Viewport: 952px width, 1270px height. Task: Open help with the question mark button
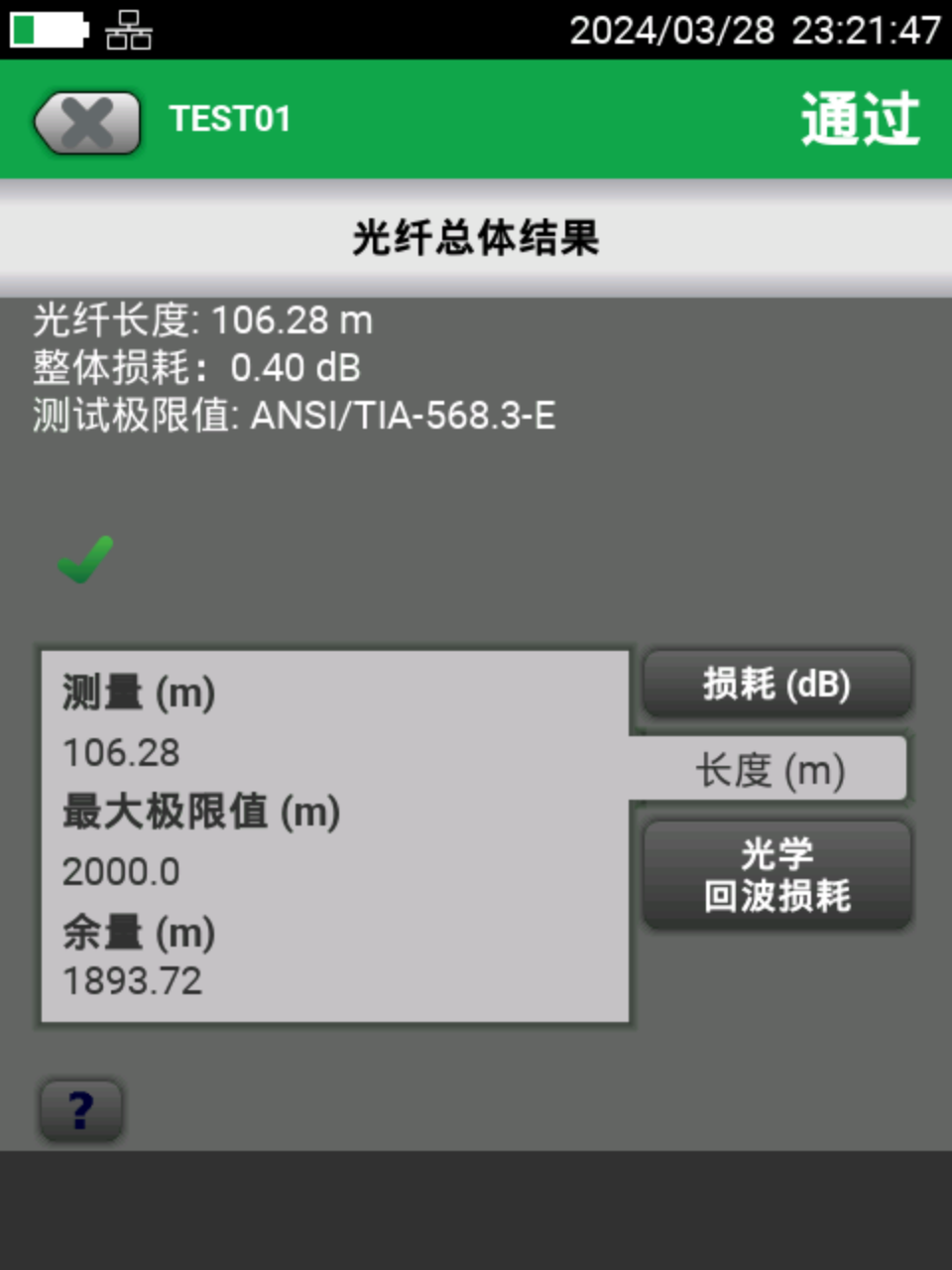(x=81, y=1110)
